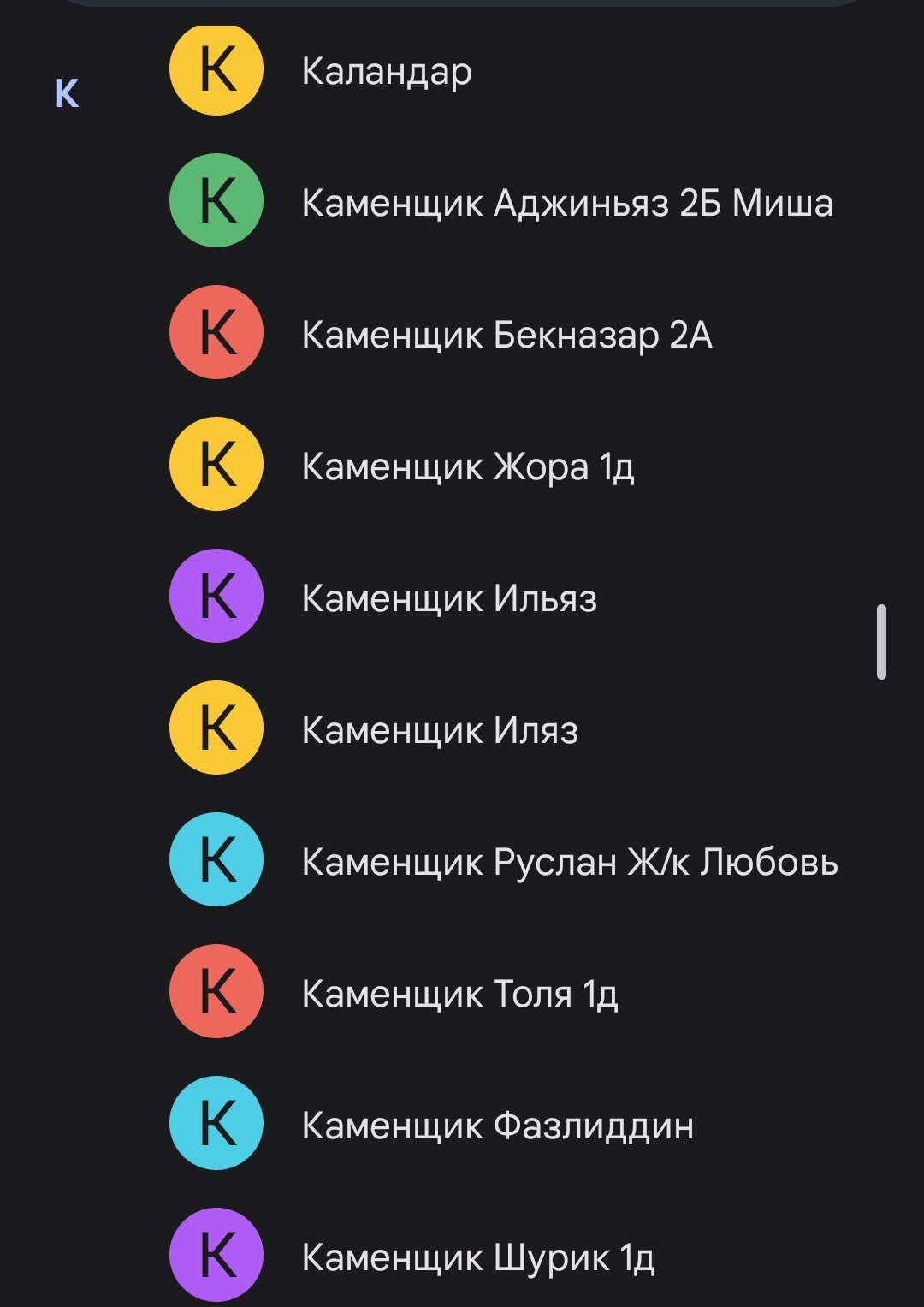
Task: Open the contact Каменщик Иляз
Action: (x=440, y=731)
